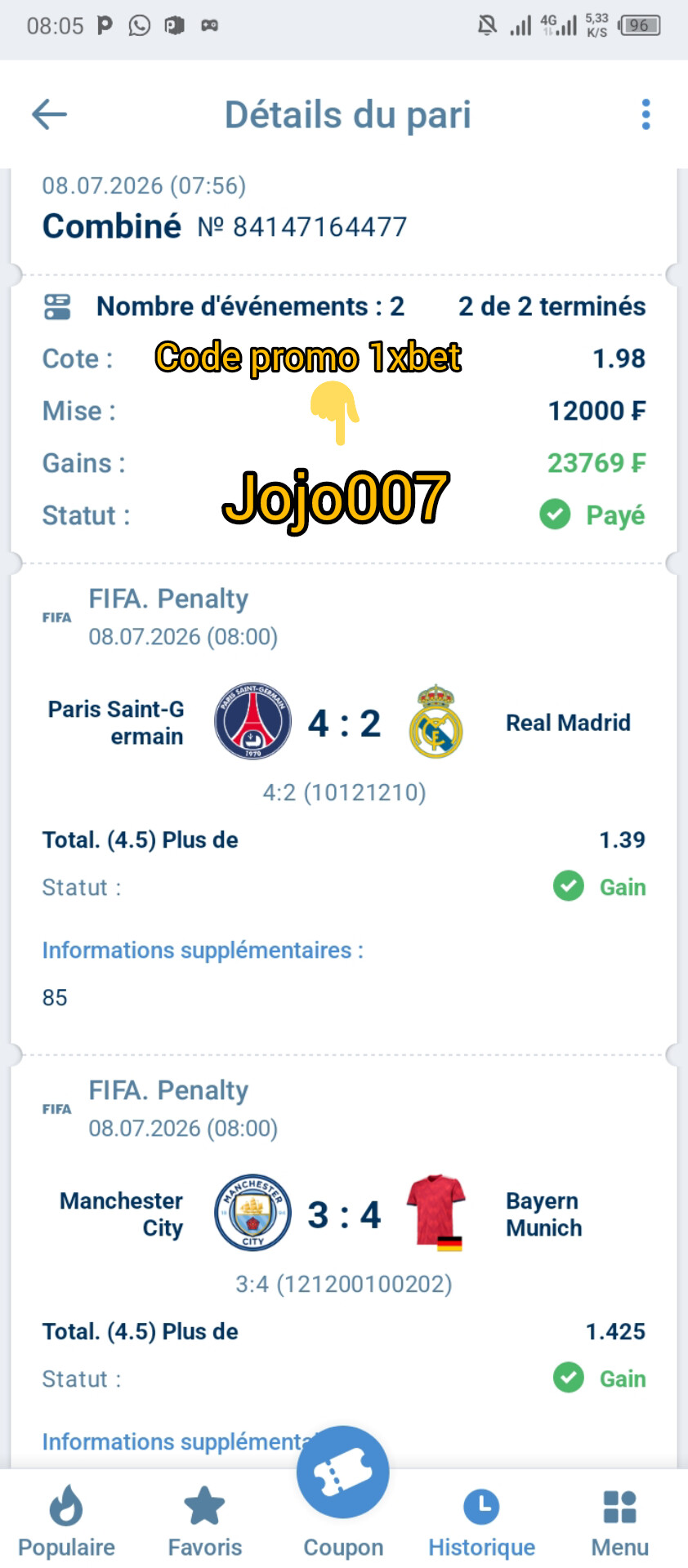This screenshot has width=688, height=1568.
Task: Open the Menu tab
Action: 619,1522
